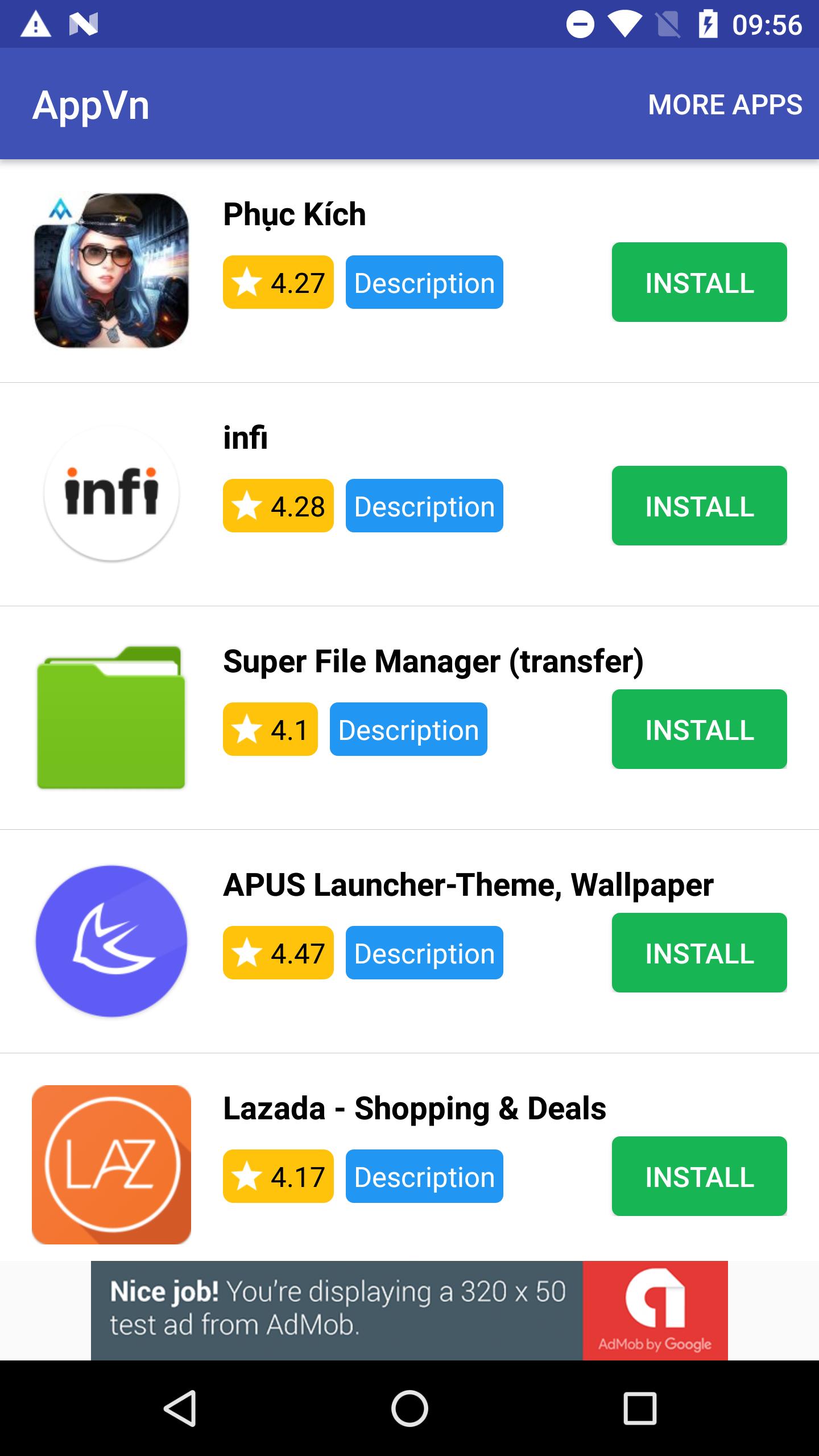
Task: Open Description for the infi app
Action: [424, 505]
